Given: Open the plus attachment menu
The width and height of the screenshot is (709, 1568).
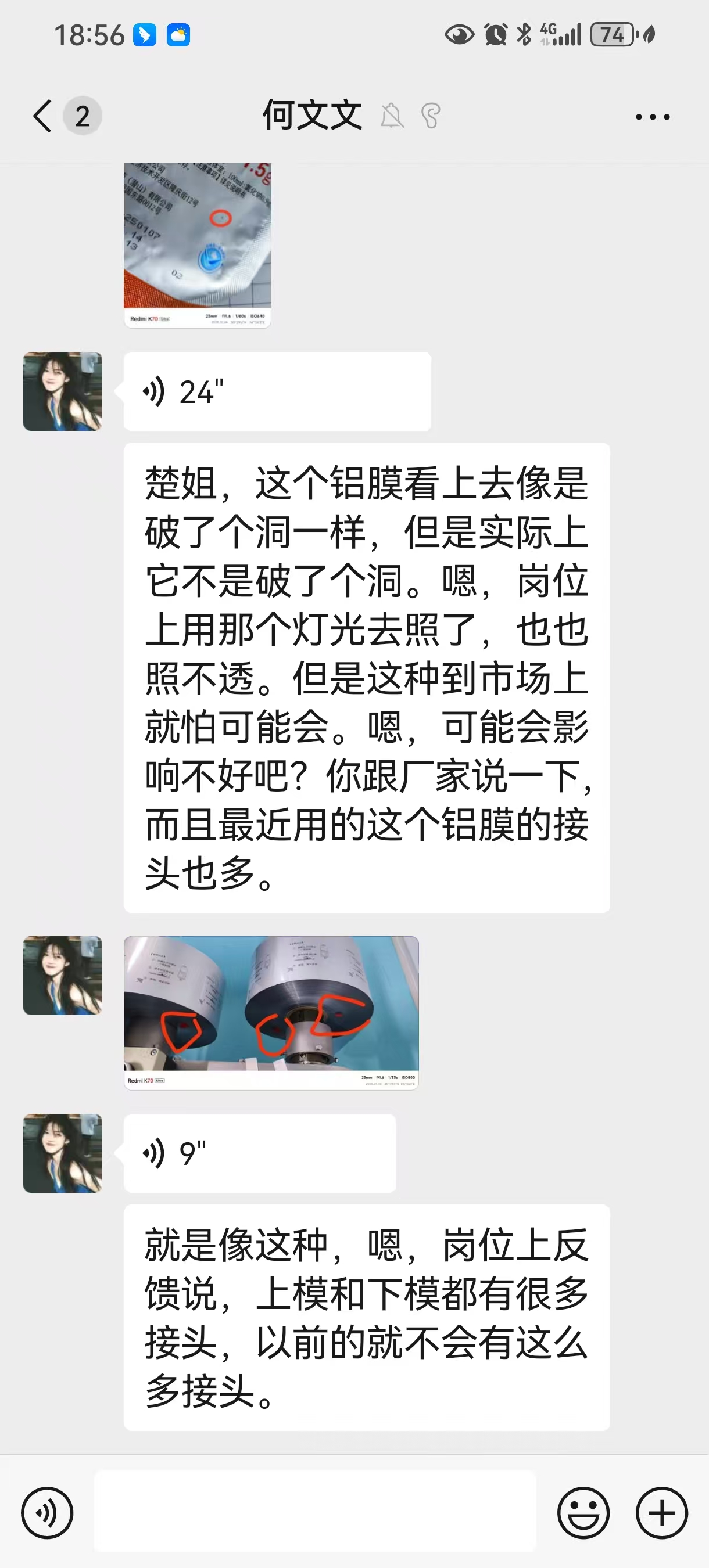Looking at the screenshot, I should click(661, 1513).
